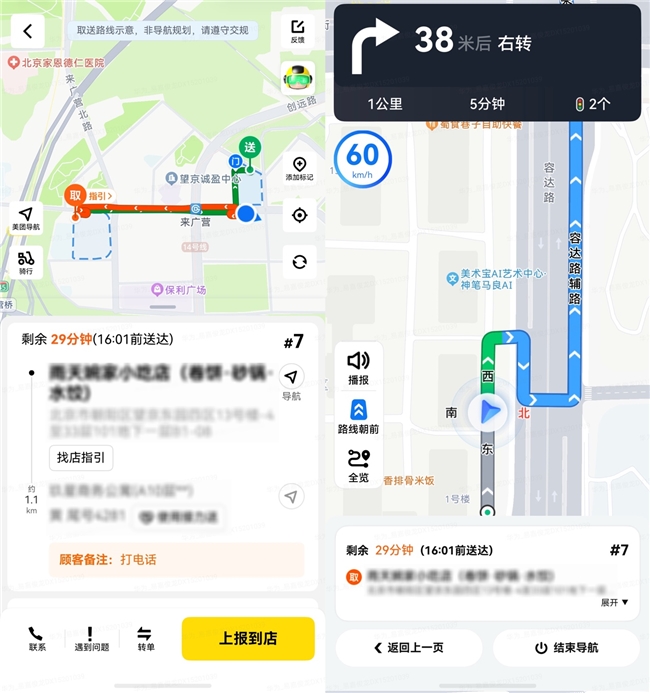Image resolution: width=650 pixels, height=693 pixels.
Task: Transfer the order with 转单
Action: click(145, 639)
